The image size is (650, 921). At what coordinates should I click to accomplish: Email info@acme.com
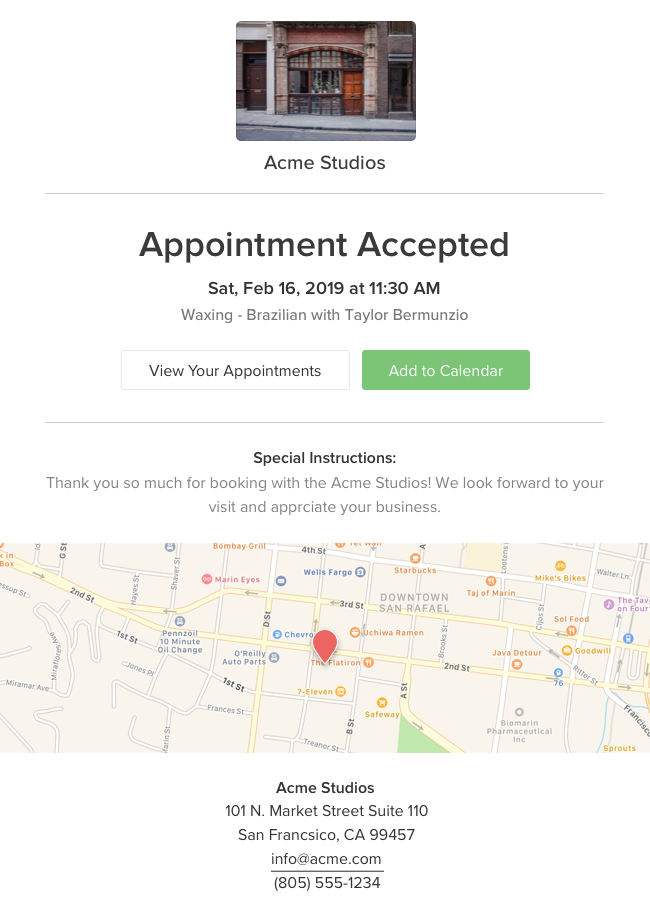[x=326, y=859]
